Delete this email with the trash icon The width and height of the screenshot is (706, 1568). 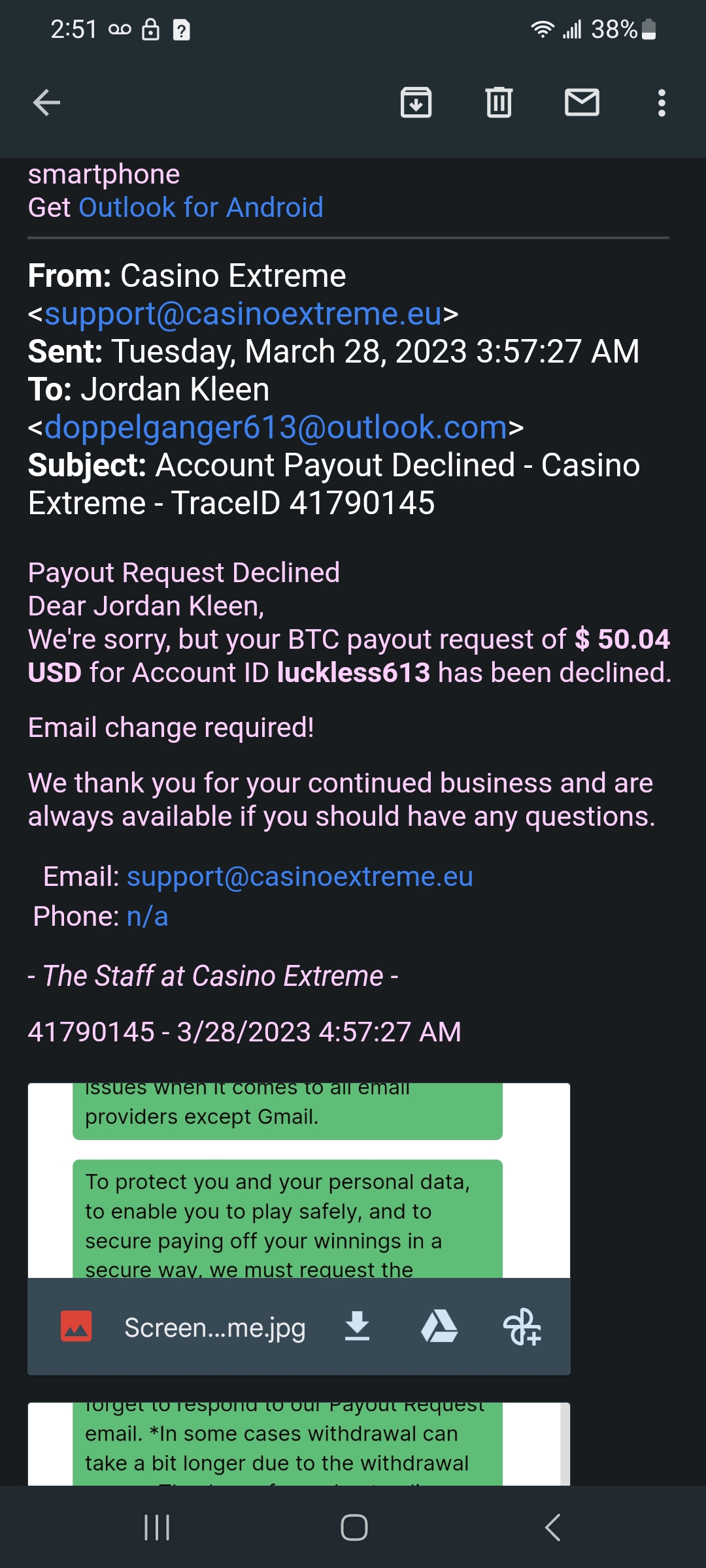499,103
